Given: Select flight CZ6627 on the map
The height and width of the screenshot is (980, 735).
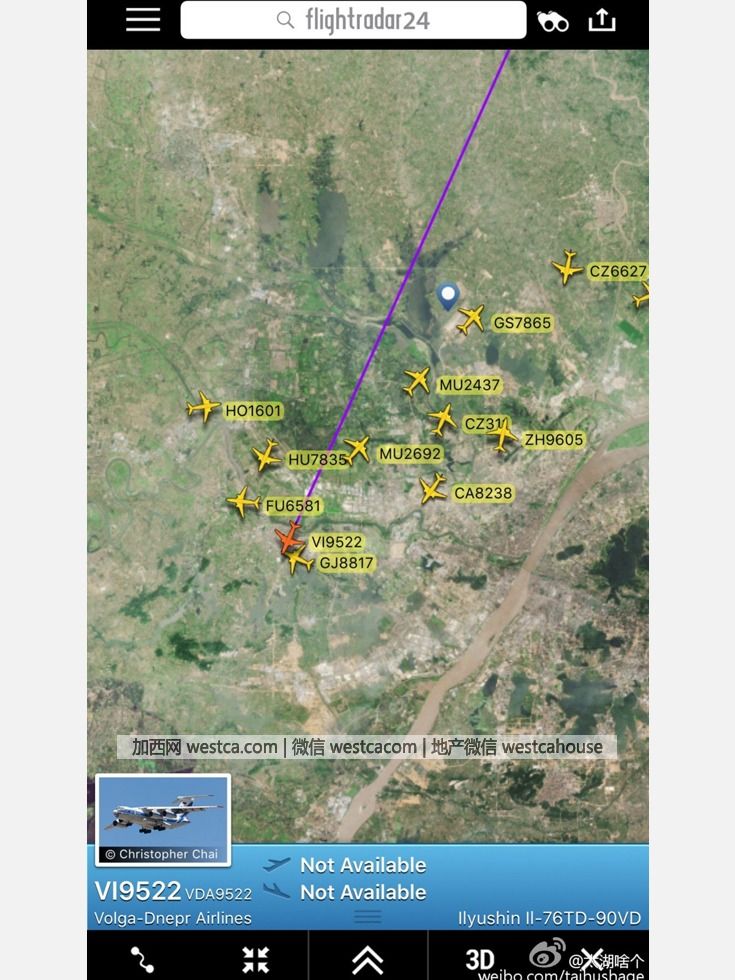Looking at the screenshot, I should pyautogui.click(x=567, y=268).
